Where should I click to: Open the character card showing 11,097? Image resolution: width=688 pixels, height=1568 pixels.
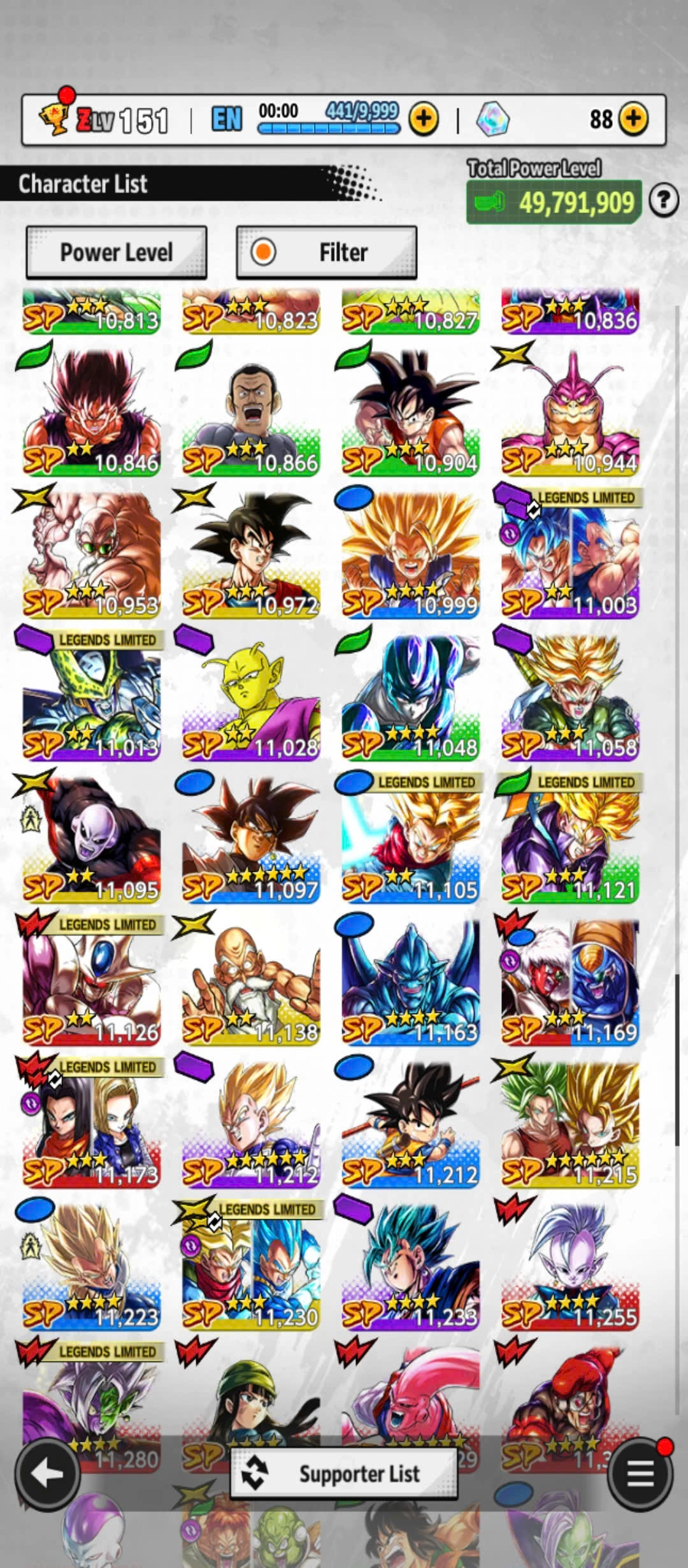click(251, 840)
